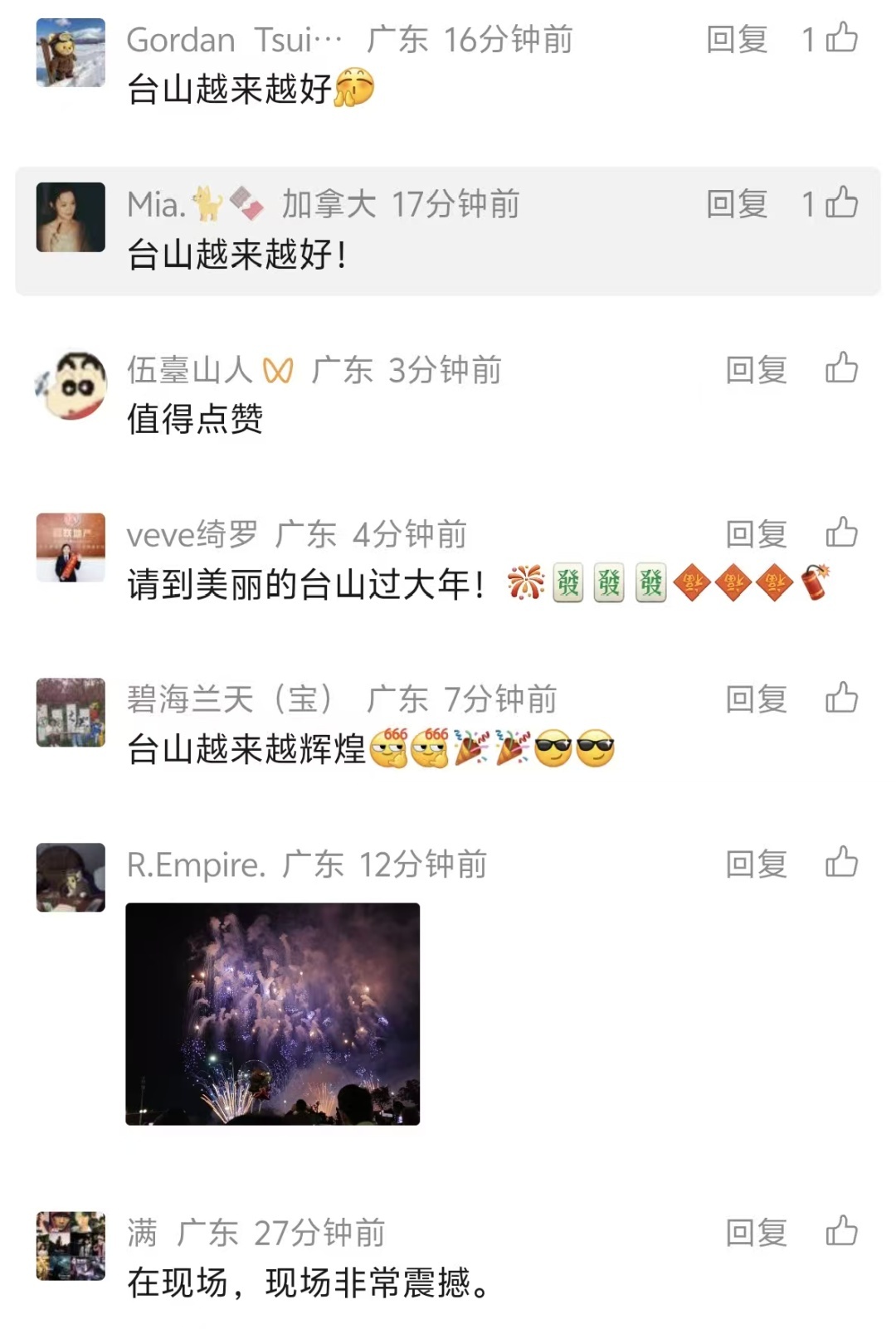Screen dimensions: 896x1329
Task: Like 满's comment about 现场
Action: point(841,1231)
